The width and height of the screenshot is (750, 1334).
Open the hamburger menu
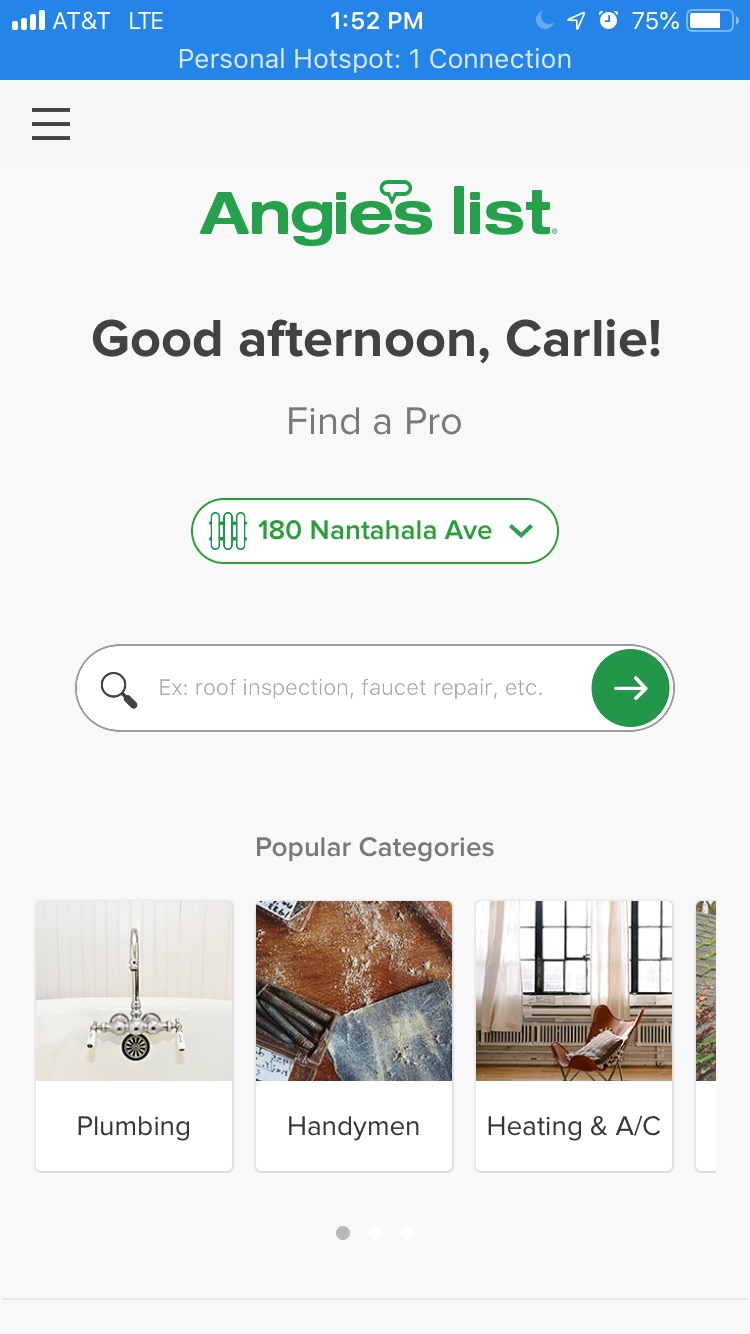pos(51,124)
